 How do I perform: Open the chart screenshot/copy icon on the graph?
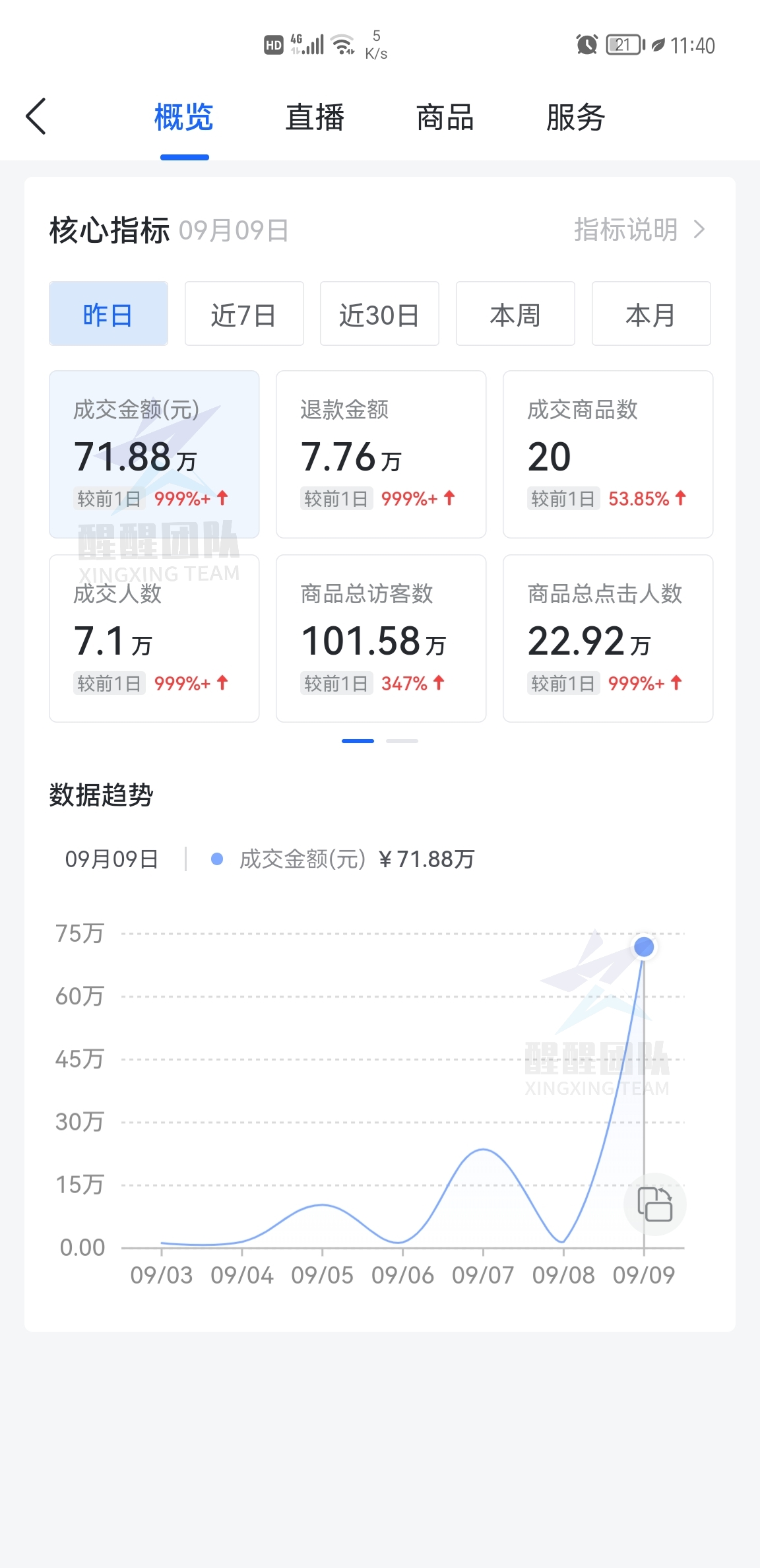click(654, 1203)
